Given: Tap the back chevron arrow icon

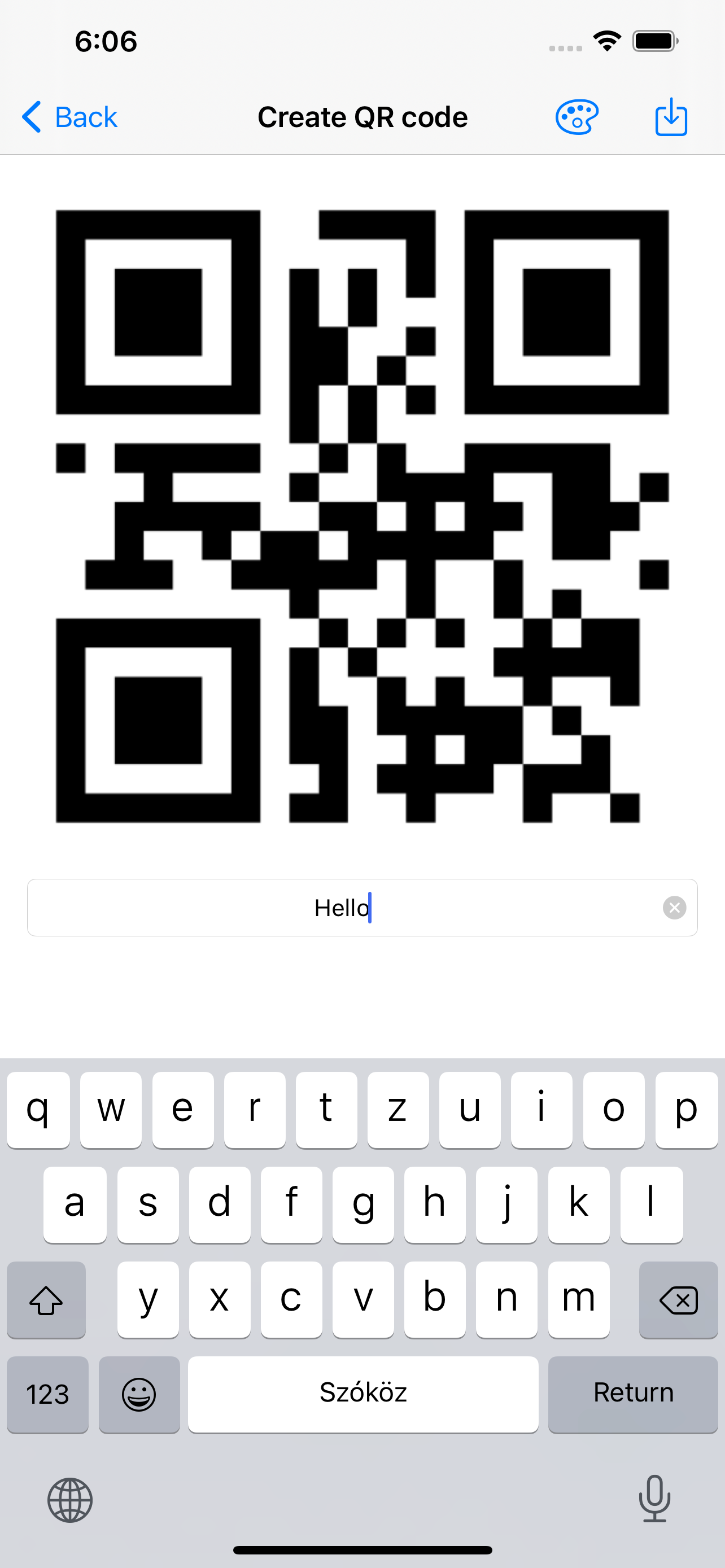Looking at the screenshot, I should tap(32, 116).
